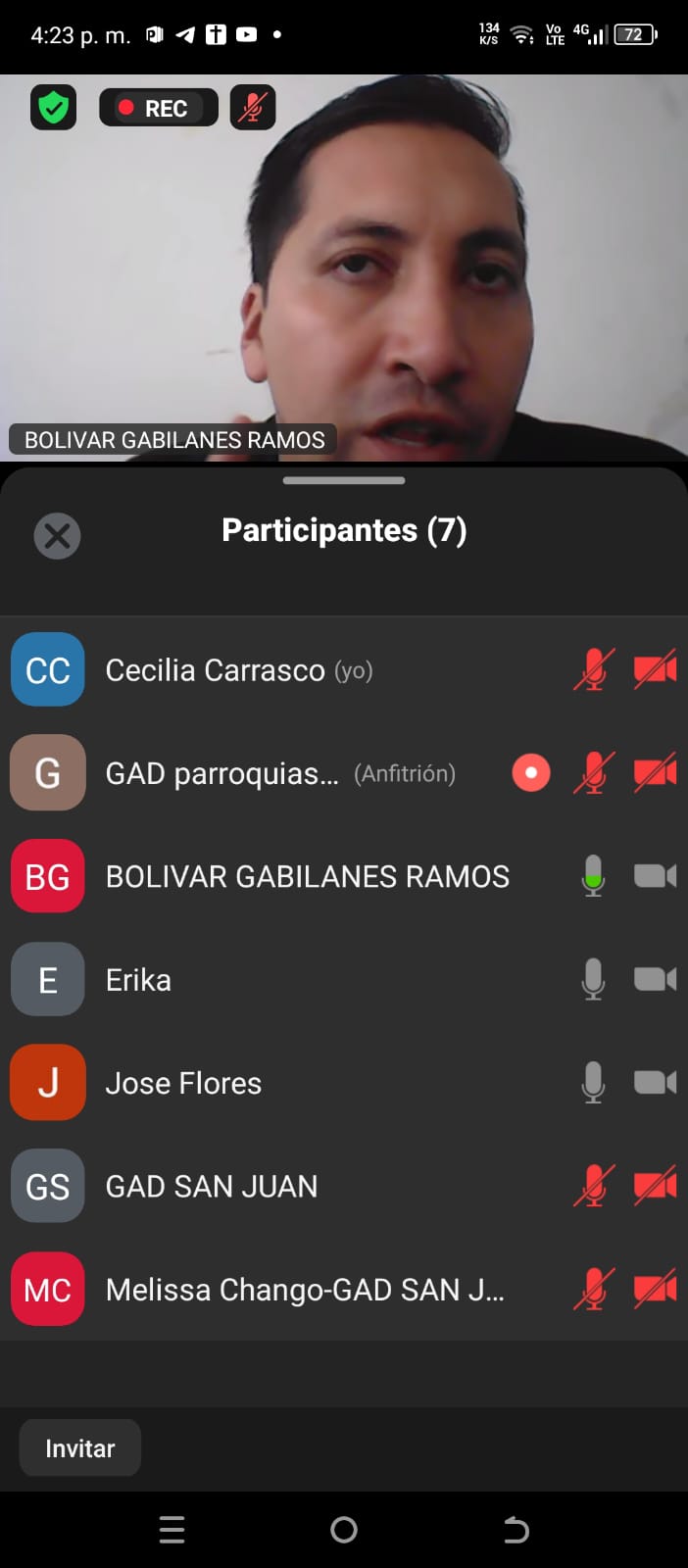The height and width of the screenshot is (1568, 688).
Task: Select Melissa Chango-GAD SAN J… participant
Action: 305,1290
